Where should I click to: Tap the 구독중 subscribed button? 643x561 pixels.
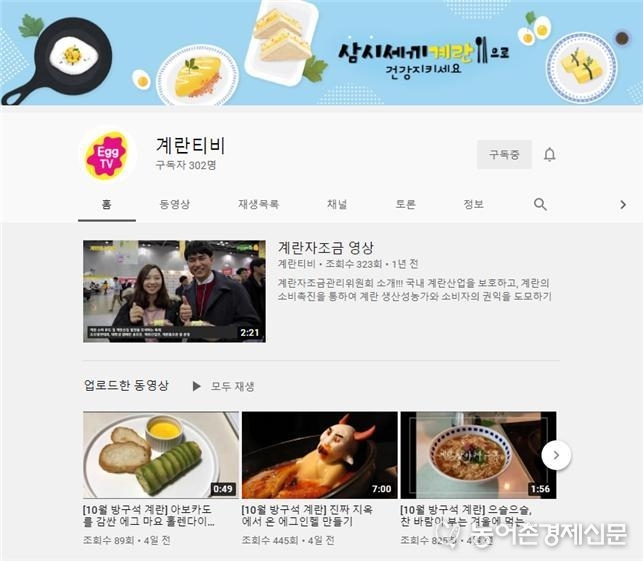(x=503, y=154)
